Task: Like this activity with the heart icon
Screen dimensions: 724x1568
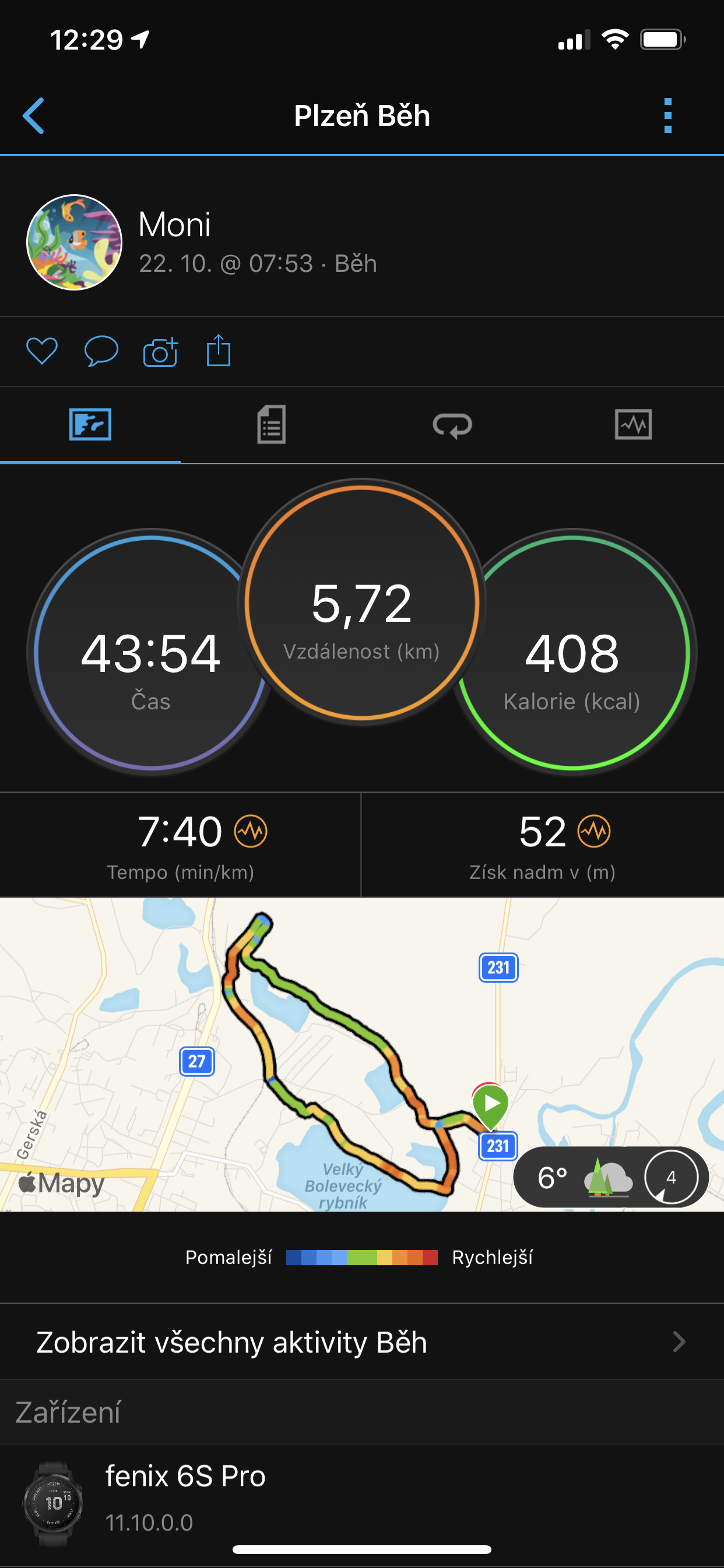Action: [x=42, y=351]
